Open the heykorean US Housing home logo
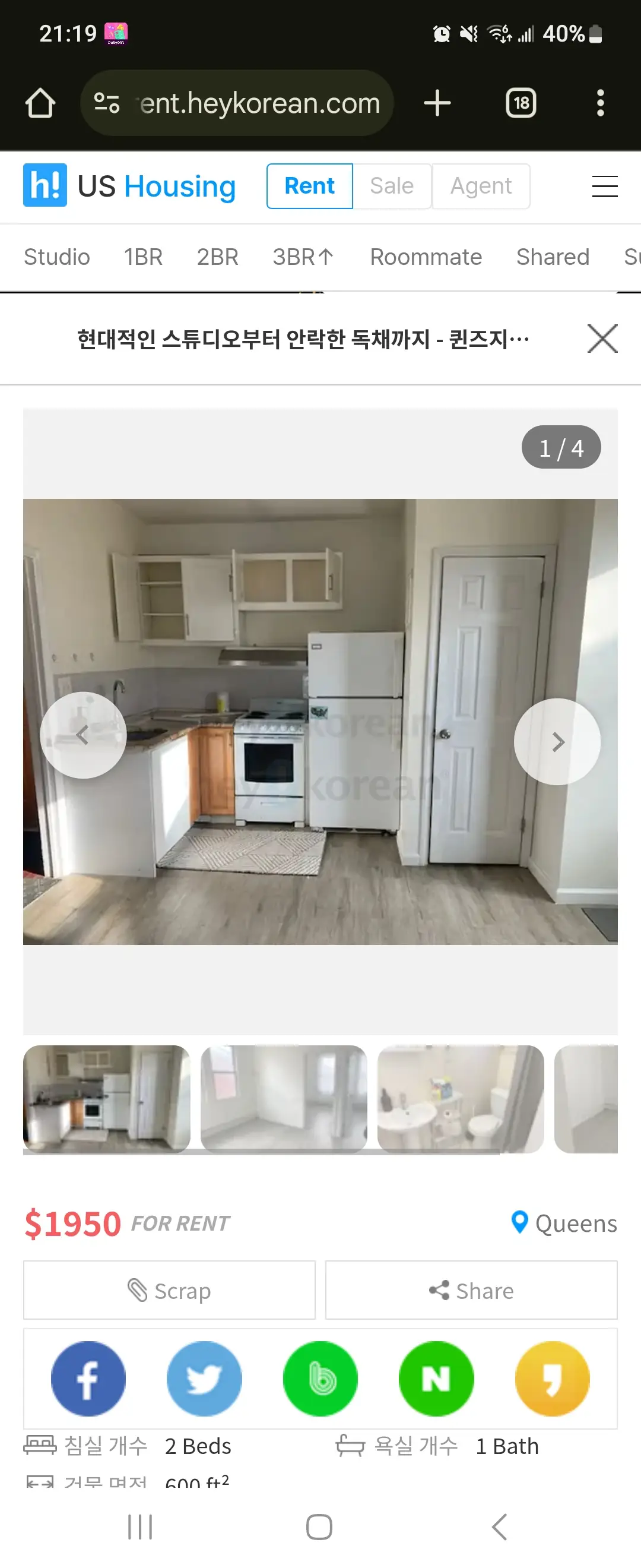Viewport: 641px width, 1568px height. [45, 186]
